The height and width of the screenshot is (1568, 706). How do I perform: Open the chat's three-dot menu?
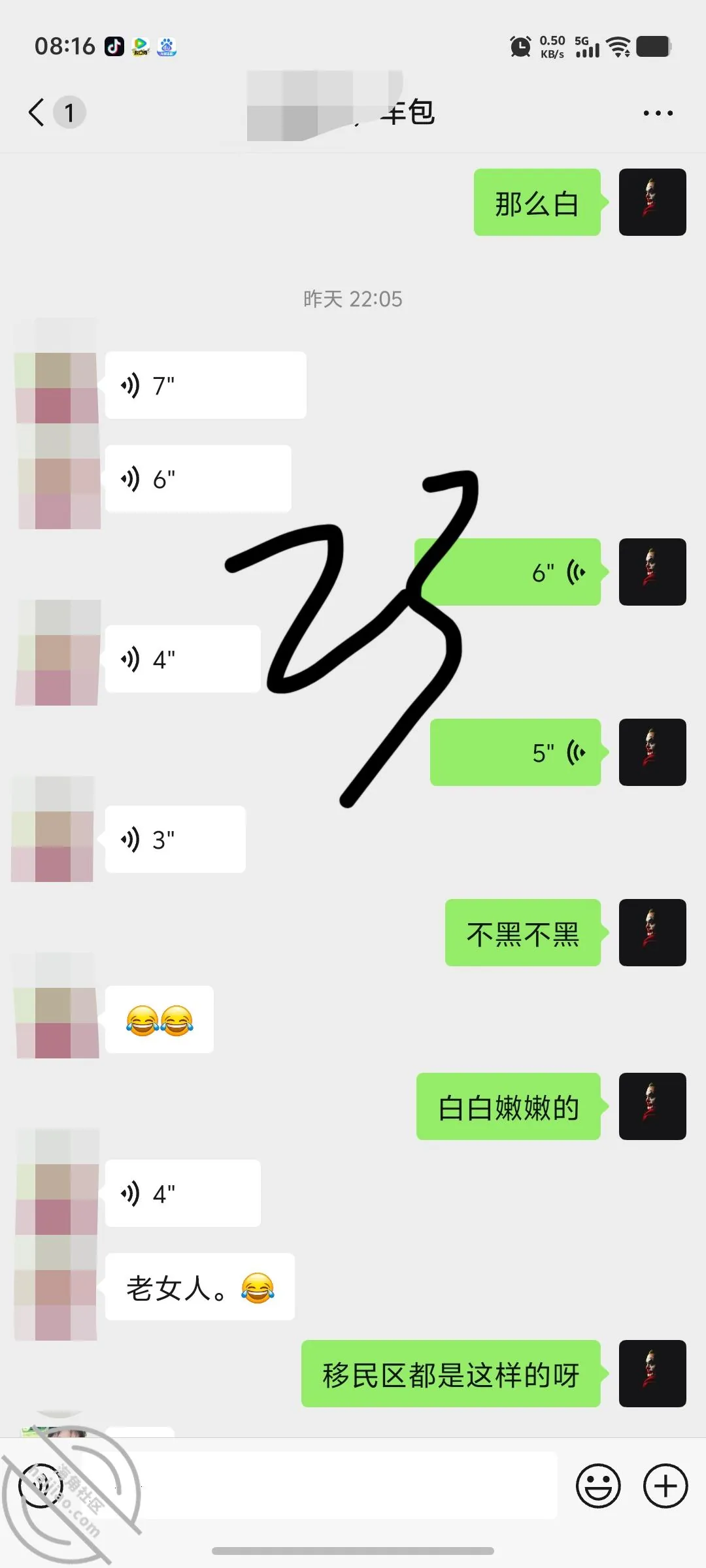point(658,113)
